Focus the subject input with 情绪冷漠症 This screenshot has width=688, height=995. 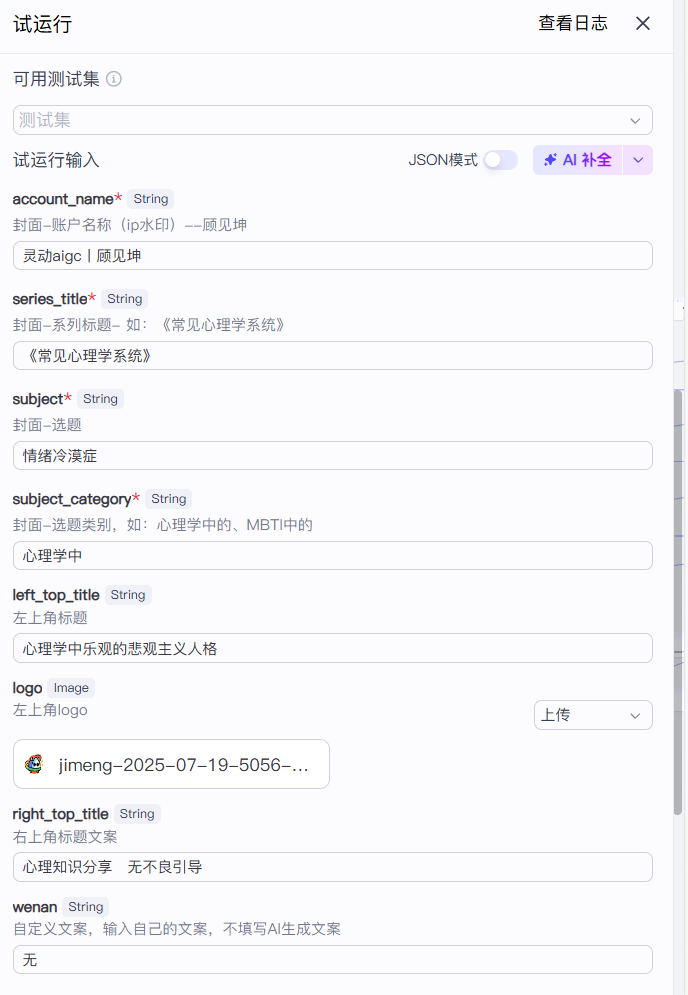332,456
